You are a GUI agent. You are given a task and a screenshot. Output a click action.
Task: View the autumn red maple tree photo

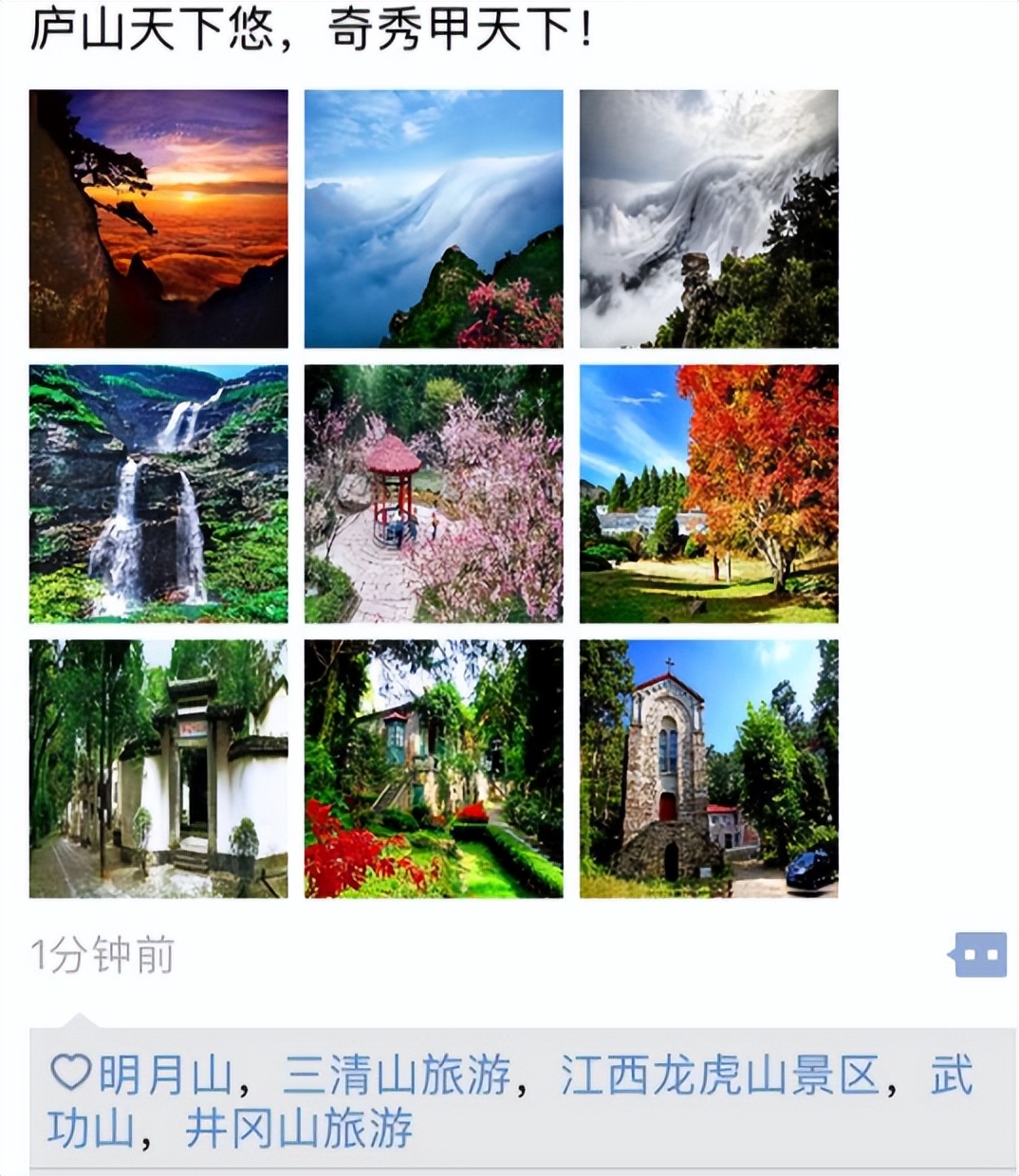pyautogui.click(x=709, y=492)
